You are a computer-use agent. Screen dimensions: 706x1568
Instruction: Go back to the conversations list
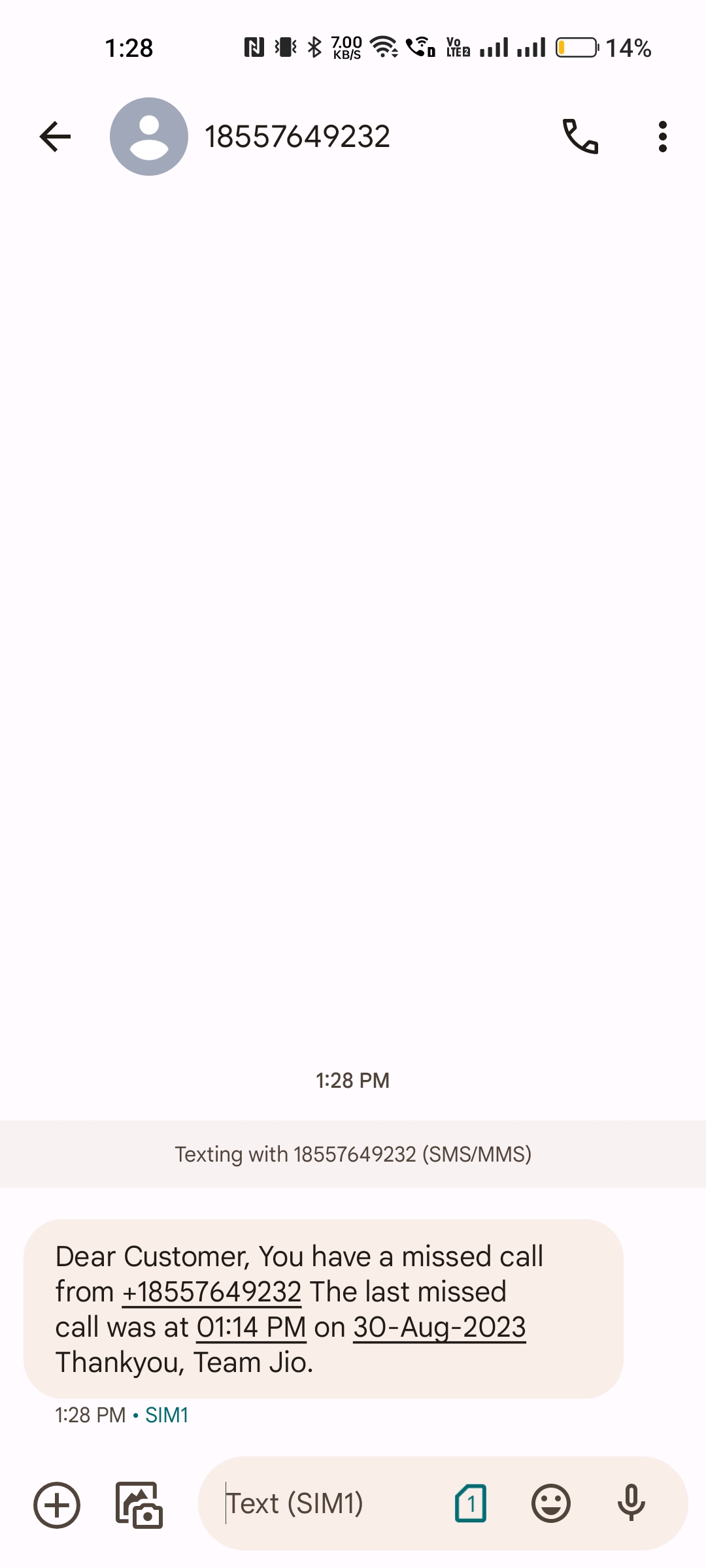[x=55, y=137]
